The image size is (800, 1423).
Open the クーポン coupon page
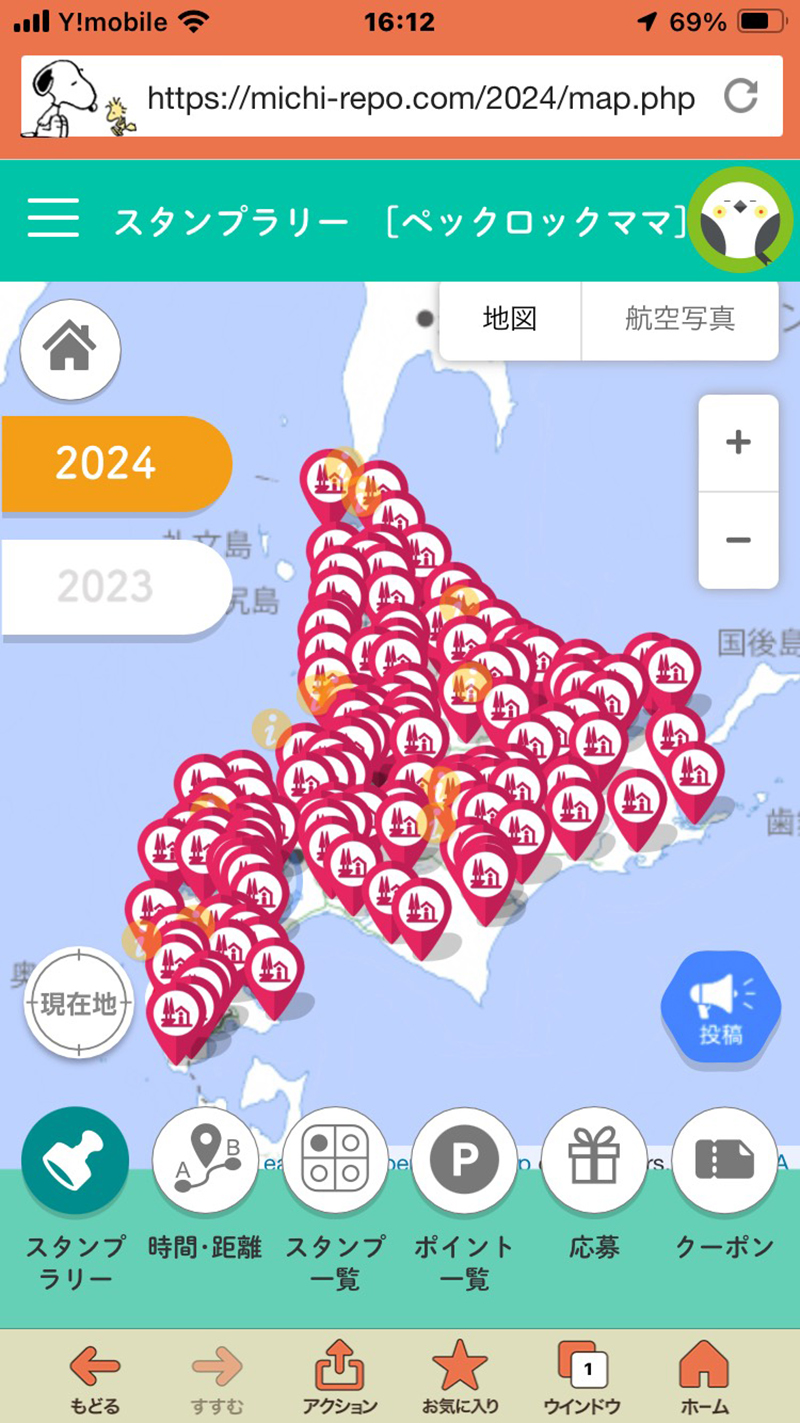click(x=724, y=1158)
